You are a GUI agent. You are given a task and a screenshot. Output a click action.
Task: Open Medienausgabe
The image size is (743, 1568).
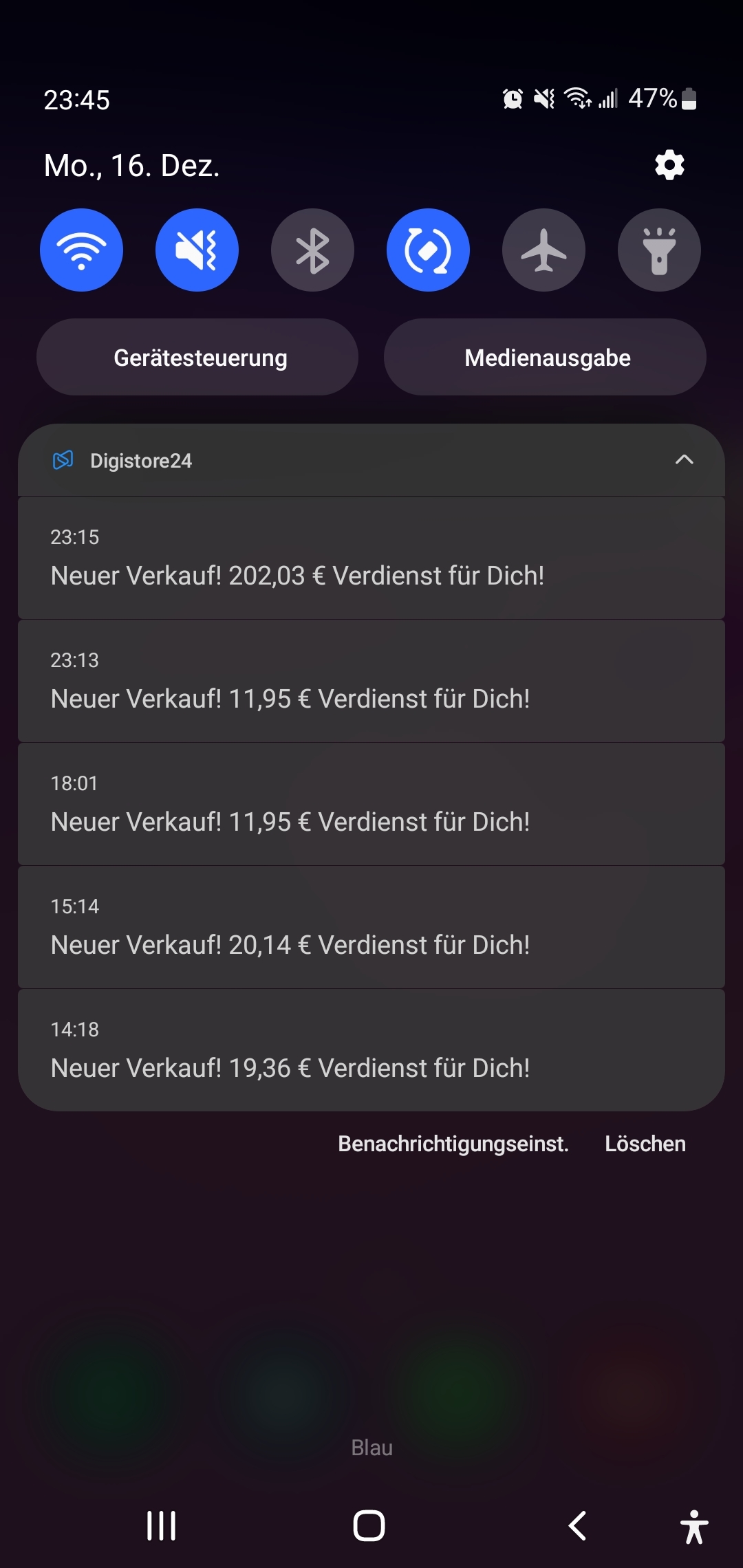(545, 357)
